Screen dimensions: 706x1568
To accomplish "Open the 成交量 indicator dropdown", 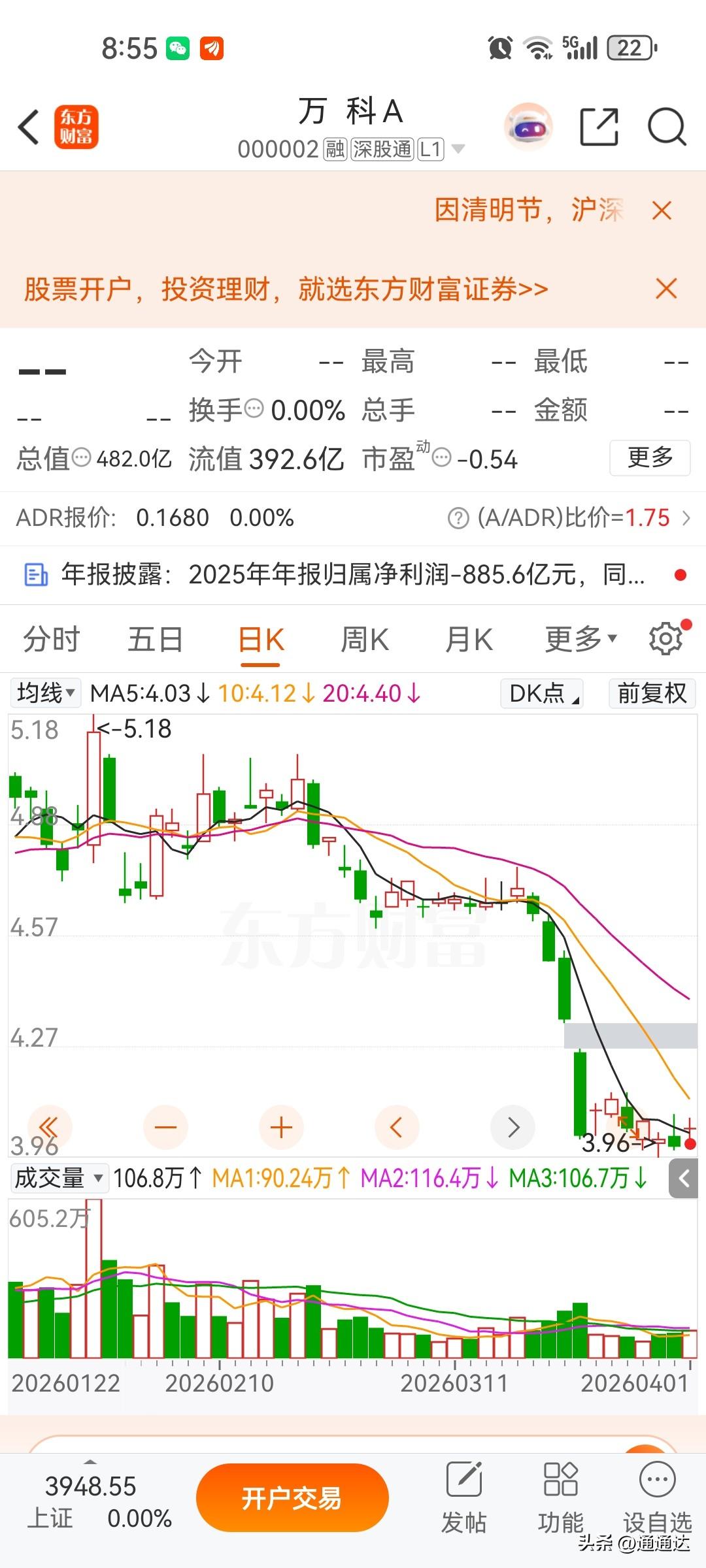I will 59,1179.
